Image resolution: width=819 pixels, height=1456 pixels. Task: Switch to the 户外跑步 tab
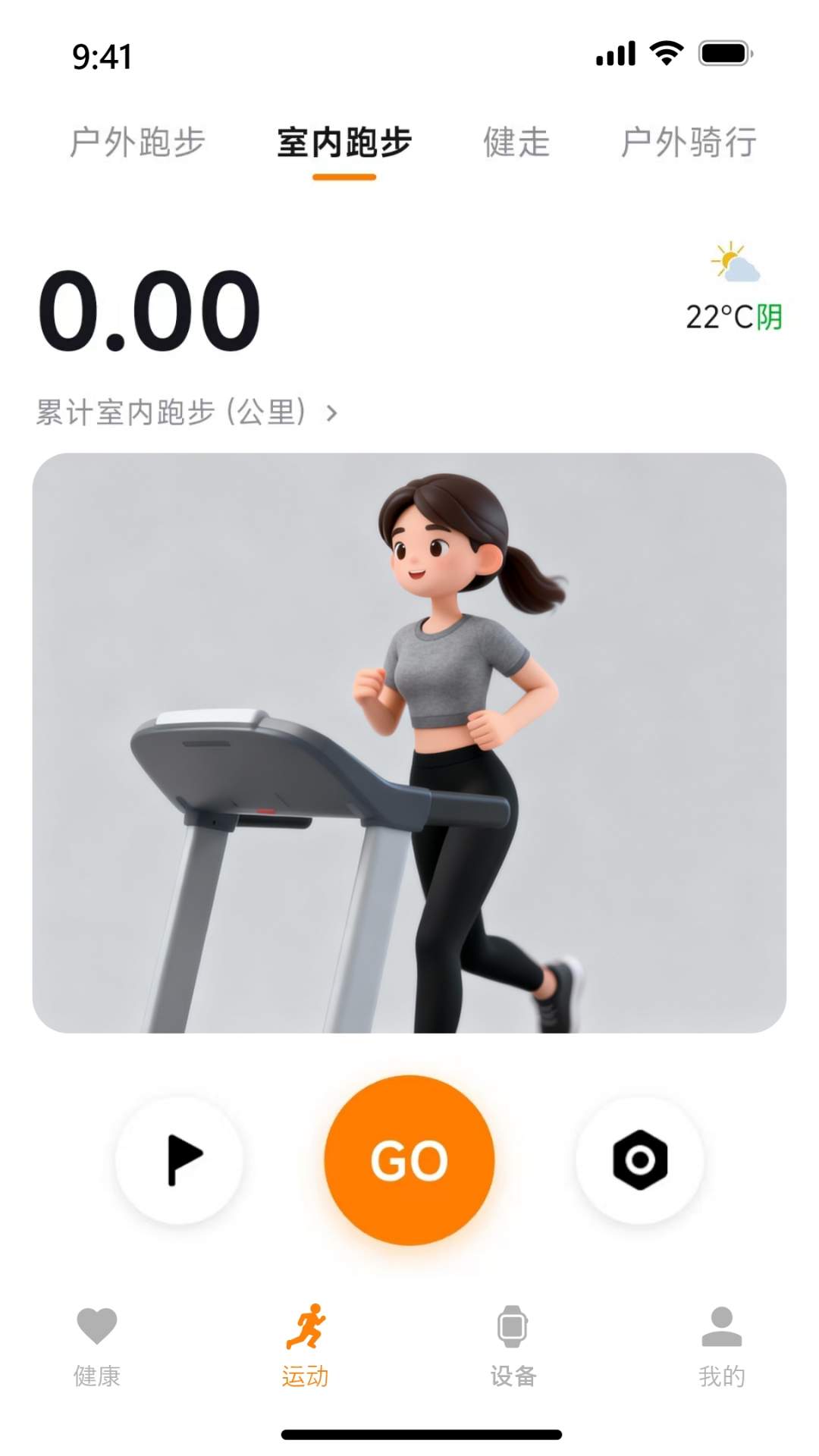coord(137,143)
